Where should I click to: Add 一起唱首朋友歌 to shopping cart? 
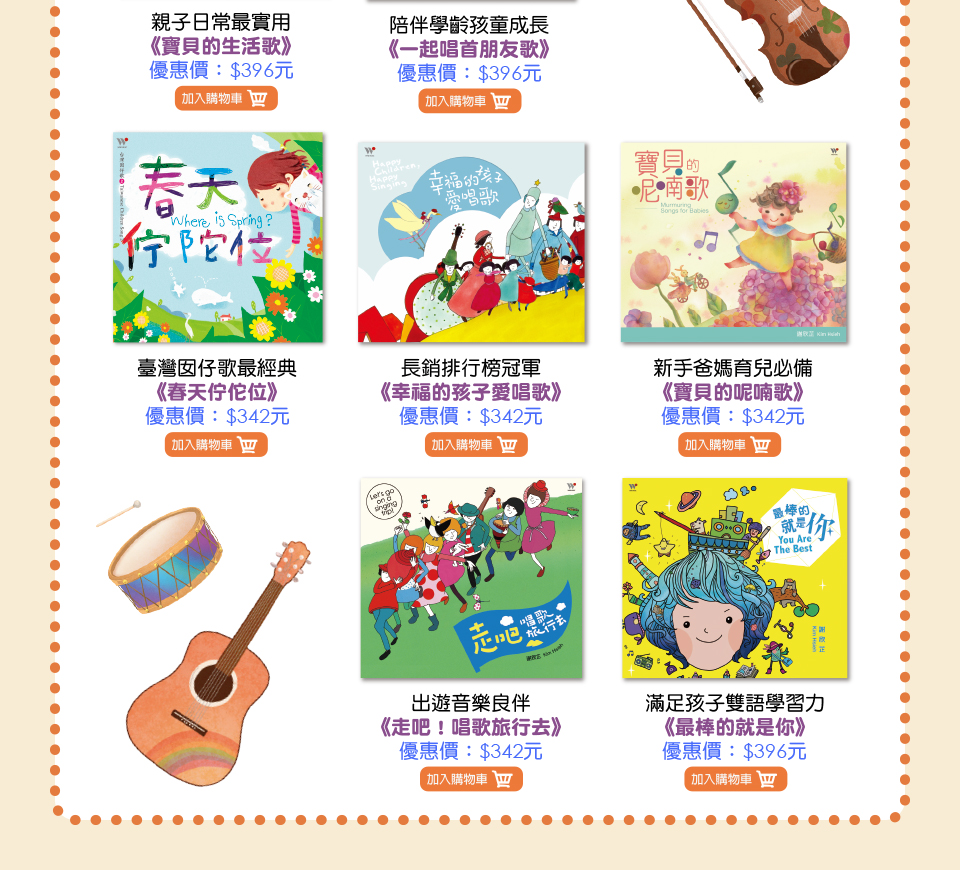469,101
